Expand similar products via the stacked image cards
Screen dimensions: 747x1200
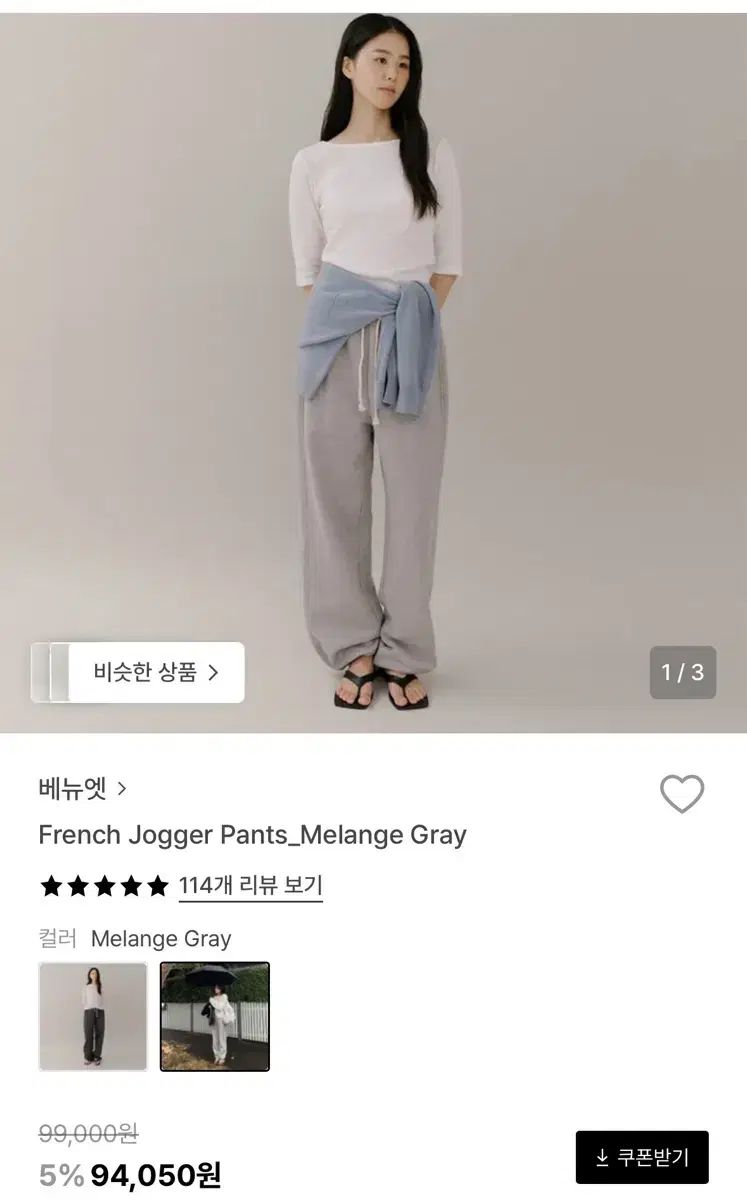pyautogui.click(x=50, y=672)
